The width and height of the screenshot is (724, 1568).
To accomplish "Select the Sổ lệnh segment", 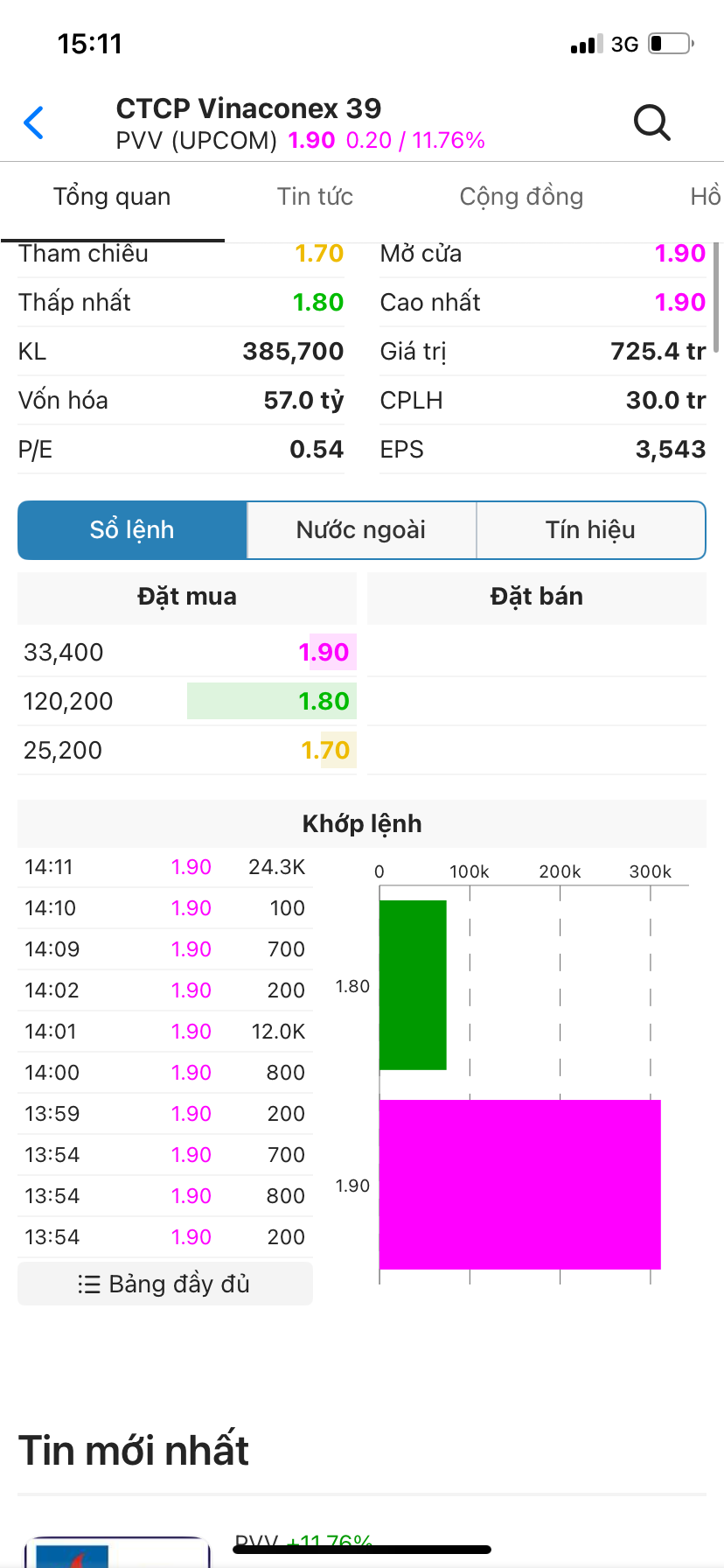I will [x=132, y=530].
